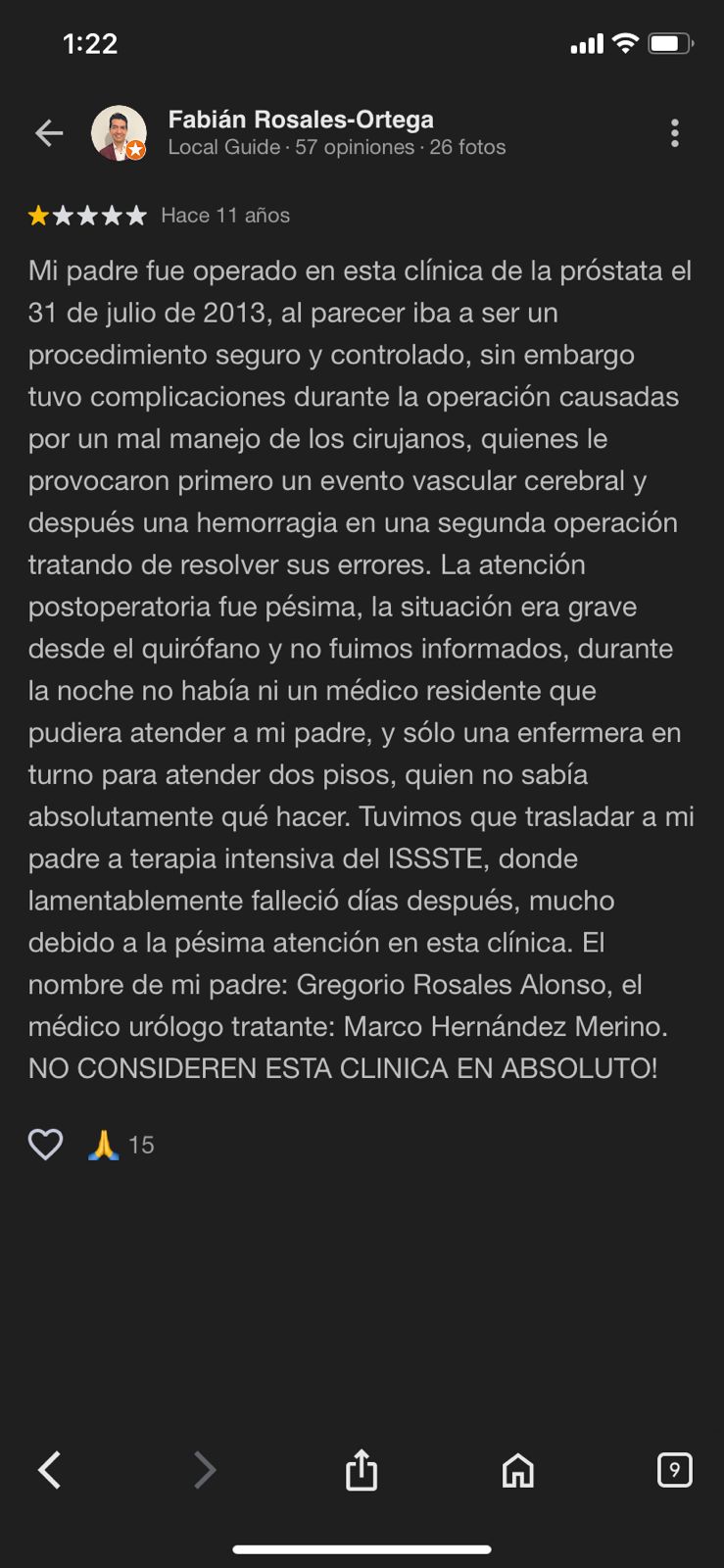This screenshot has width=724, height=1568.
Task: Go to the browser home page
Action: click(x=517, y=1470)
